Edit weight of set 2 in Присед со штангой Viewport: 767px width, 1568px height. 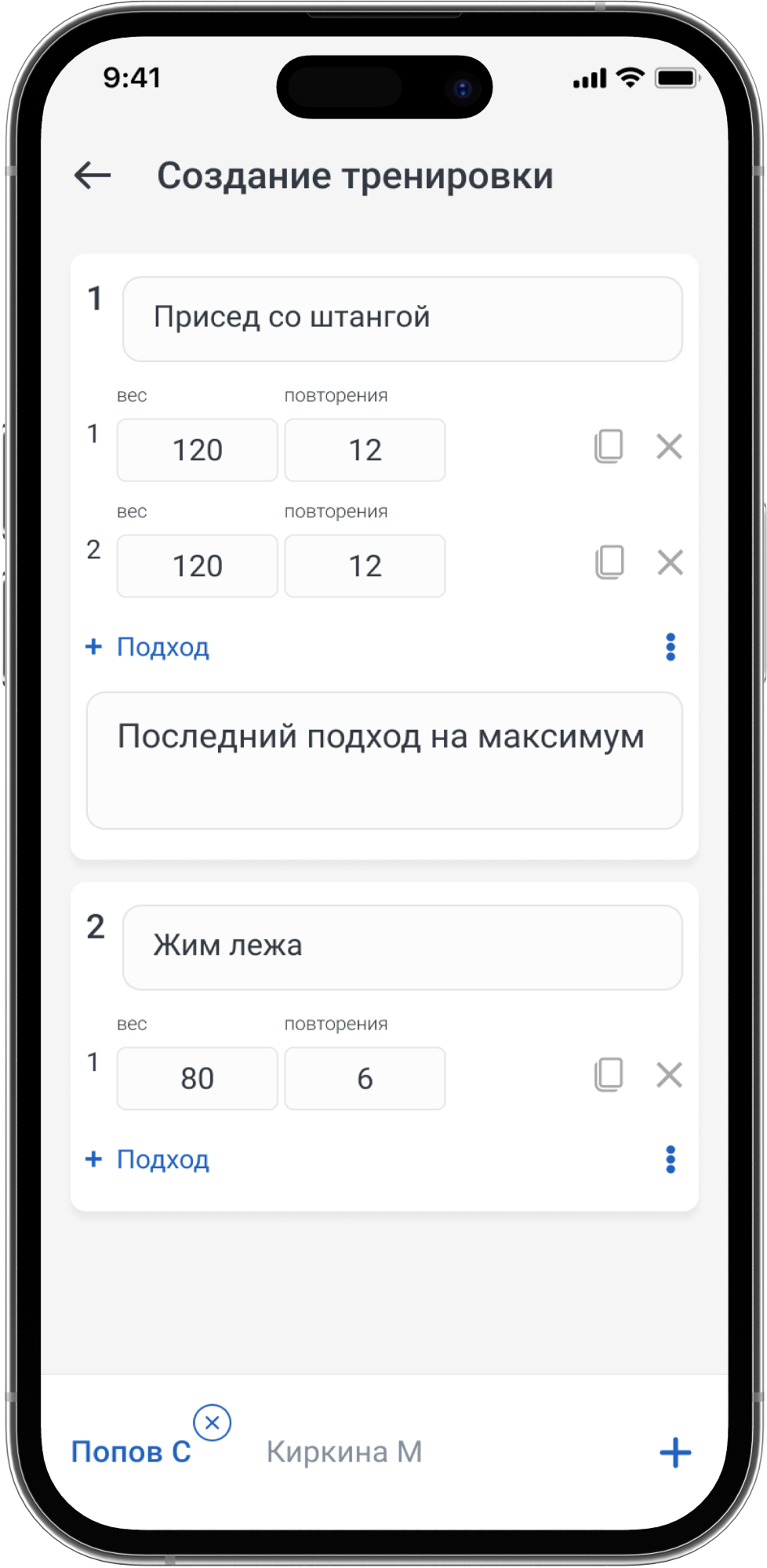coord(197,566)
